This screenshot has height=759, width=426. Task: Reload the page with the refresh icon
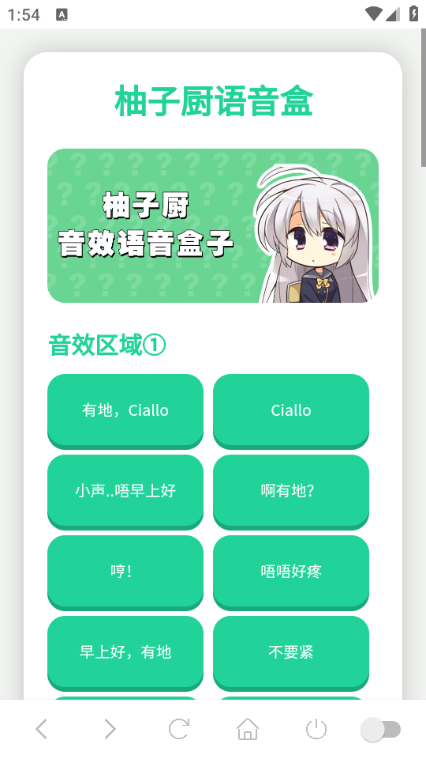(179, 729)
